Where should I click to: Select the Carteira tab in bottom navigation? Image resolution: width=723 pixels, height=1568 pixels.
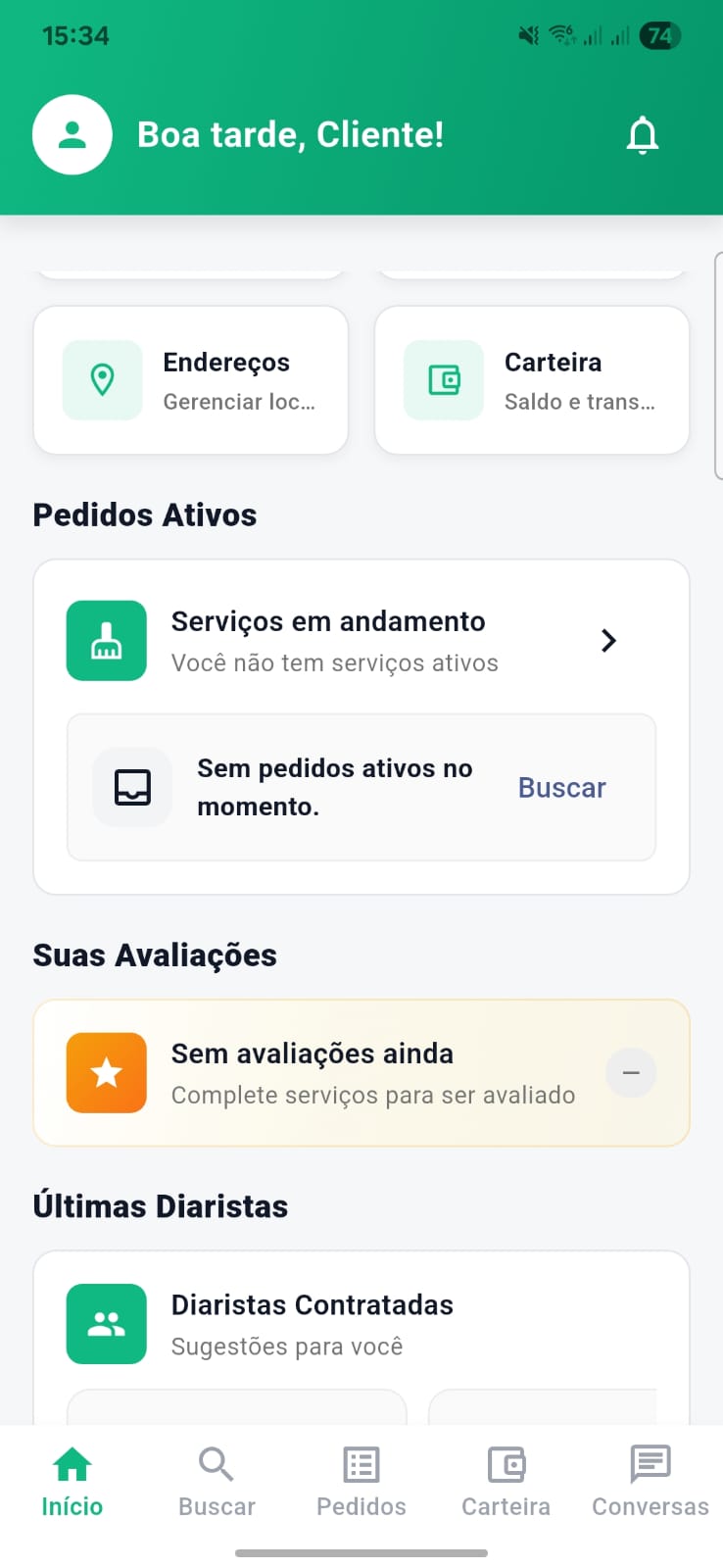pyautogui.click(x=506, y=1482)
